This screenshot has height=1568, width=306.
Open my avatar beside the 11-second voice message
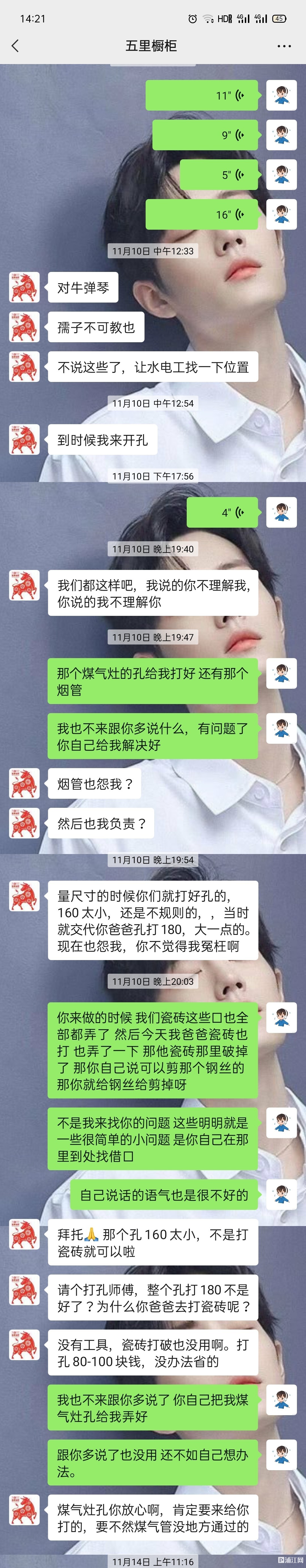tap(281, 96)
